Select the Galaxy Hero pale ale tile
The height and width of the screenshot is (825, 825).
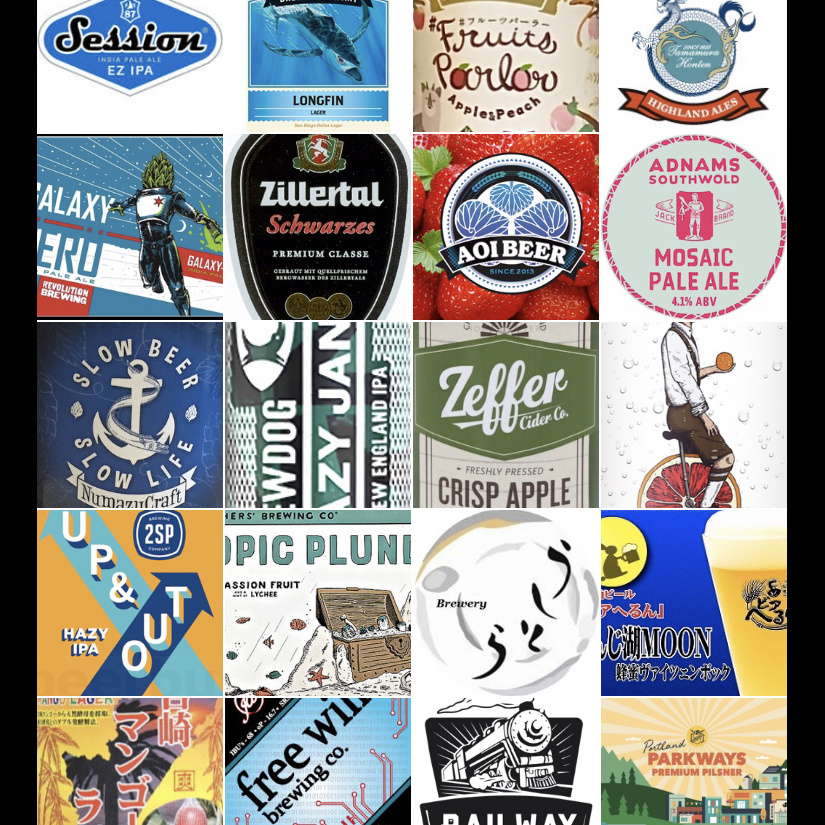click(x=130, y=227)
